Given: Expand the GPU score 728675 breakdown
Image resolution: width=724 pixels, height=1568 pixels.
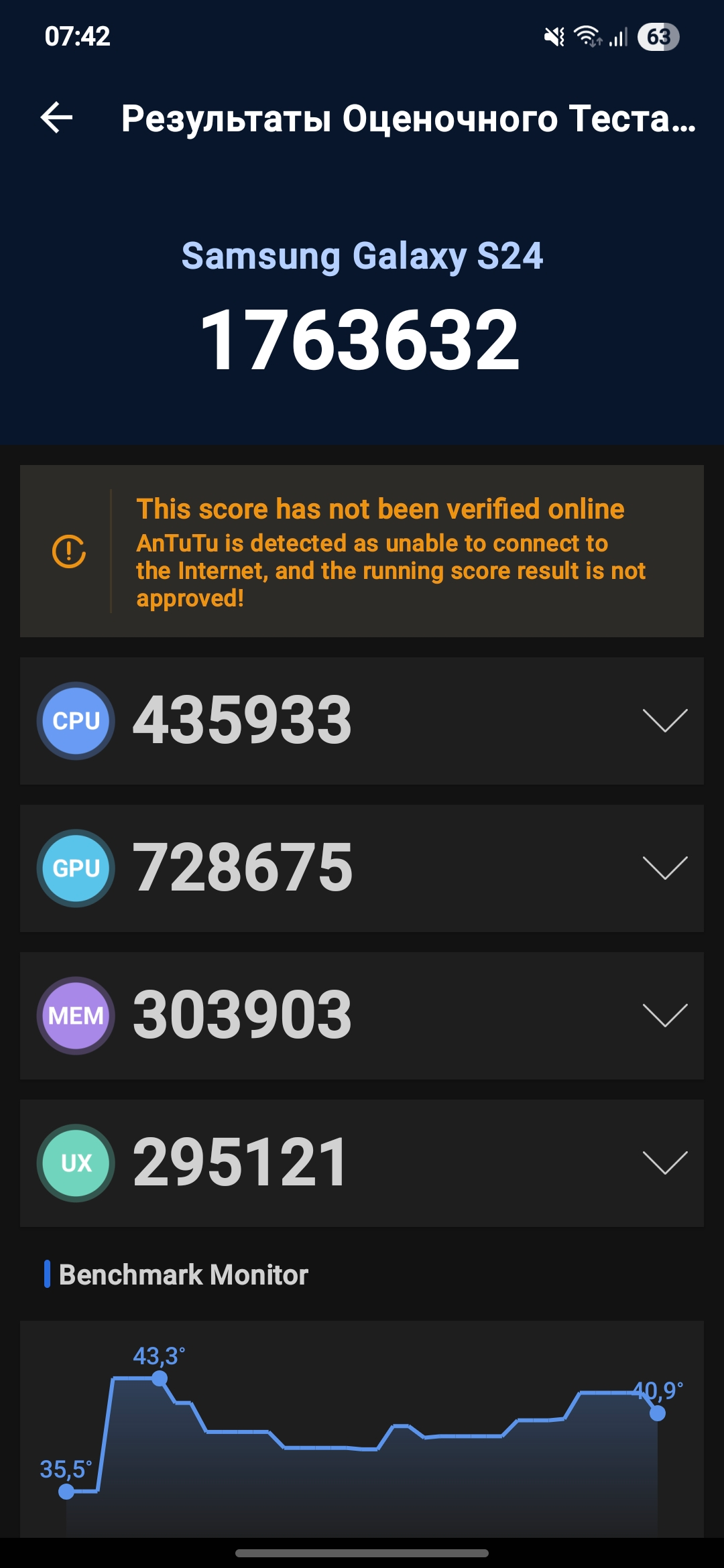Looking at the screenshot, I should (x=664, y=868).
